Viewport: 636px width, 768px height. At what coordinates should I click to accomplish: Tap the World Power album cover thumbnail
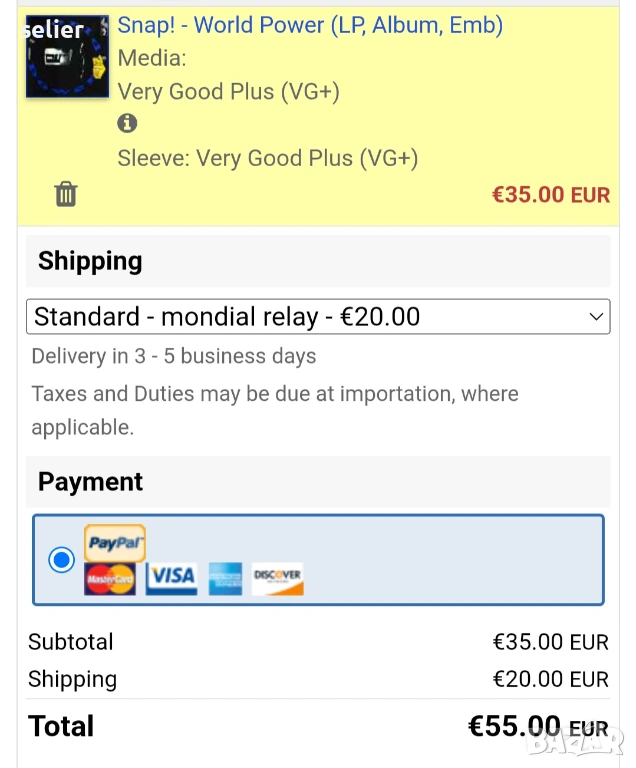pyautogui.click(x=67, y=57)
